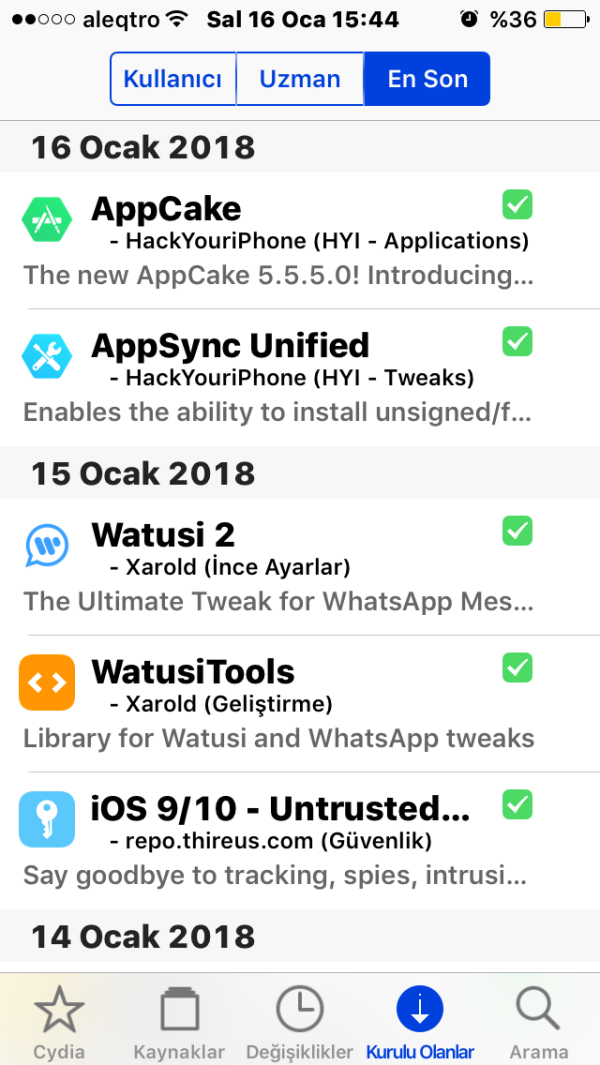Image resolution: width=600 pixels, height=1065 pixels.
Task: Open the AppSync Unified package
Action: (x=300, y=377)
